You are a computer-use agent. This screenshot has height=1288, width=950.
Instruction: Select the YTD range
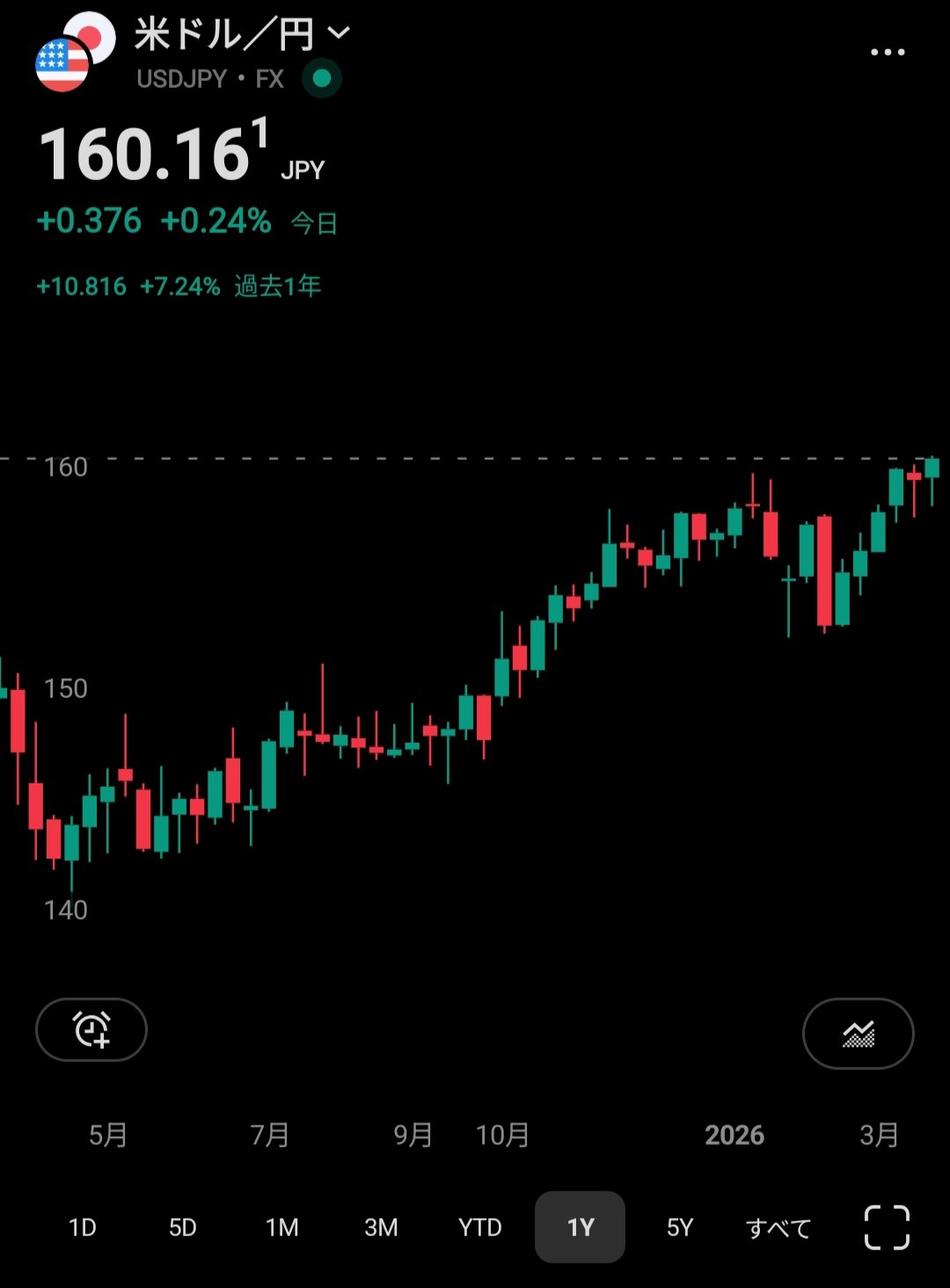[x=480, y=1227]
